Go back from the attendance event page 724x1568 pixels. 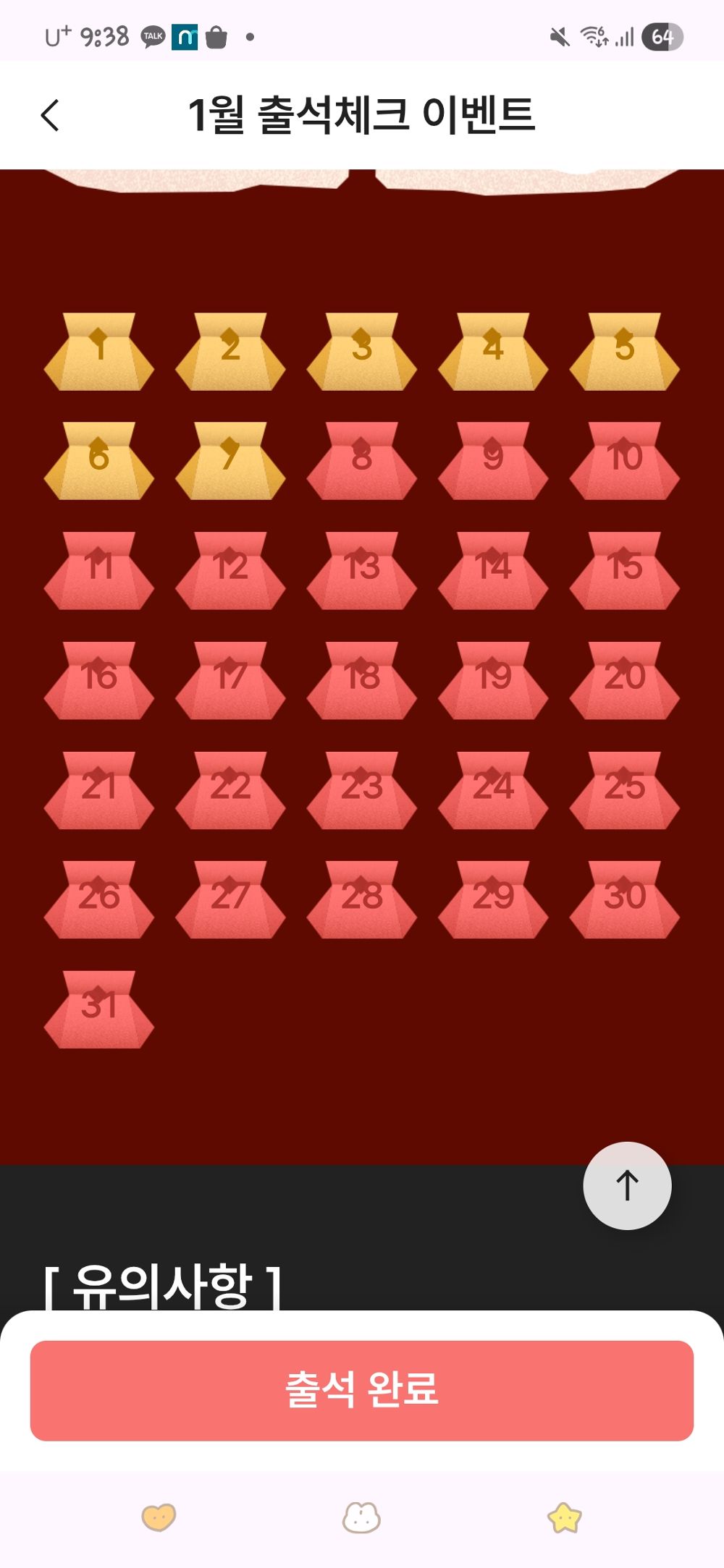pos(49,115)
